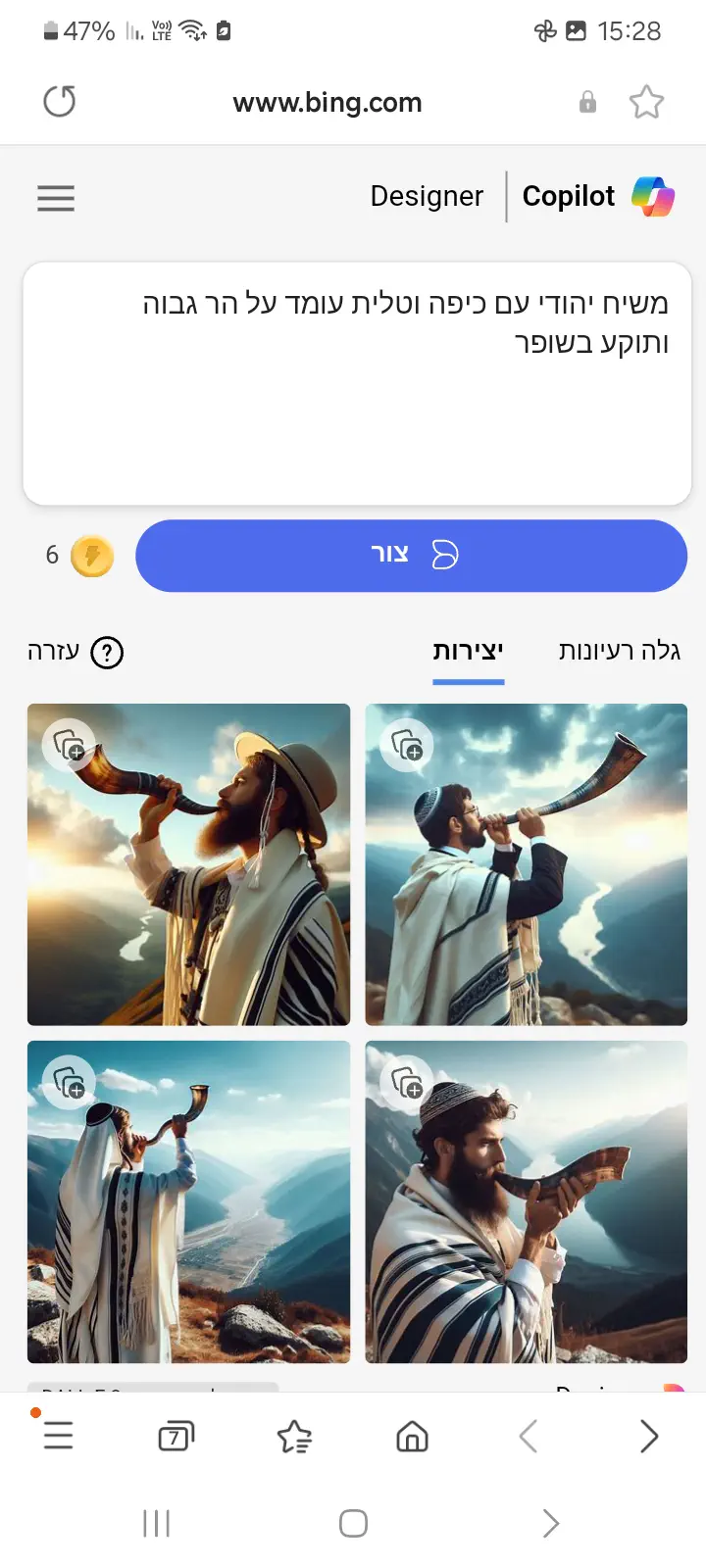Screen dimensions: 706x1568
Task: Open the browser's bottom menu
Action: pos(58,1437)
